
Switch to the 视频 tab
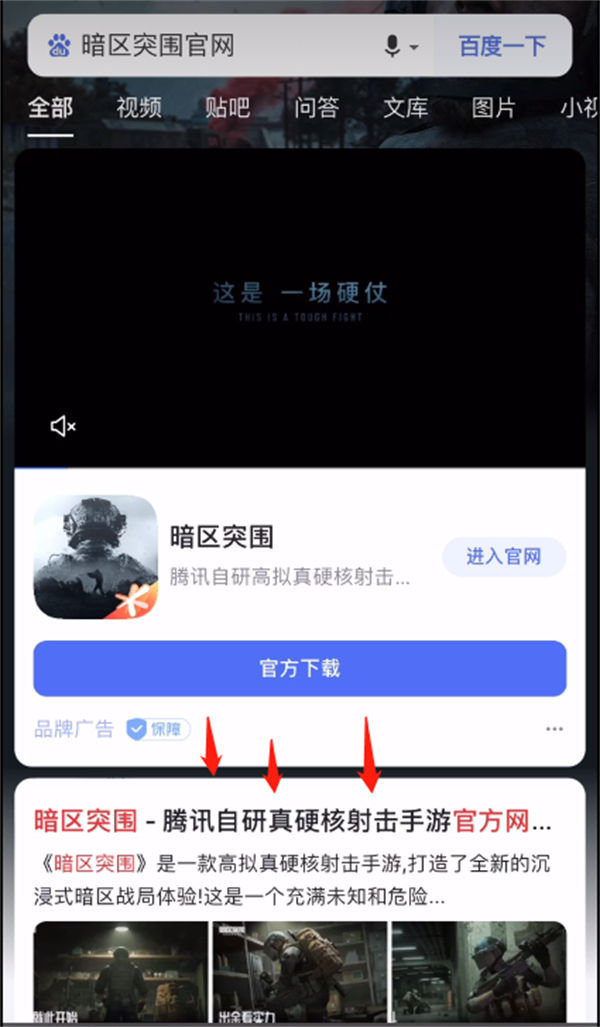pyautogui.click(x=139, y=108)
